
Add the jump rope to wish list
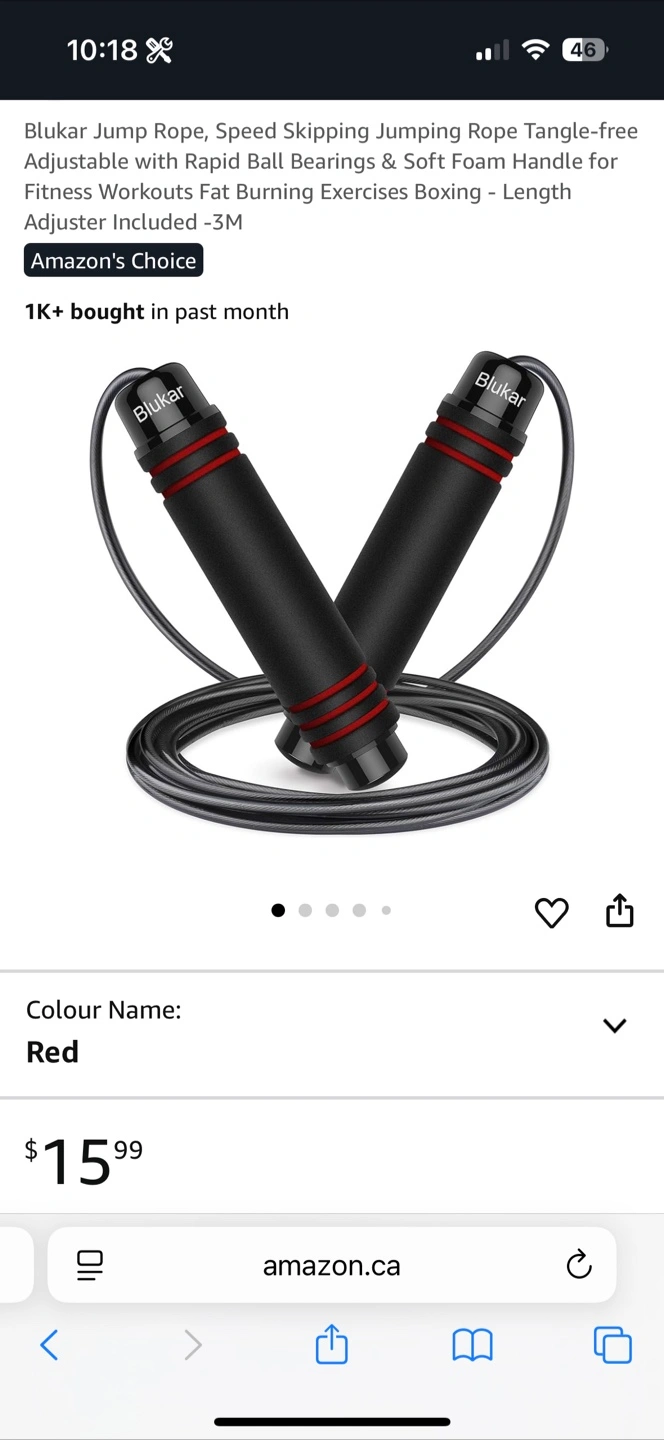click(551, 912)
